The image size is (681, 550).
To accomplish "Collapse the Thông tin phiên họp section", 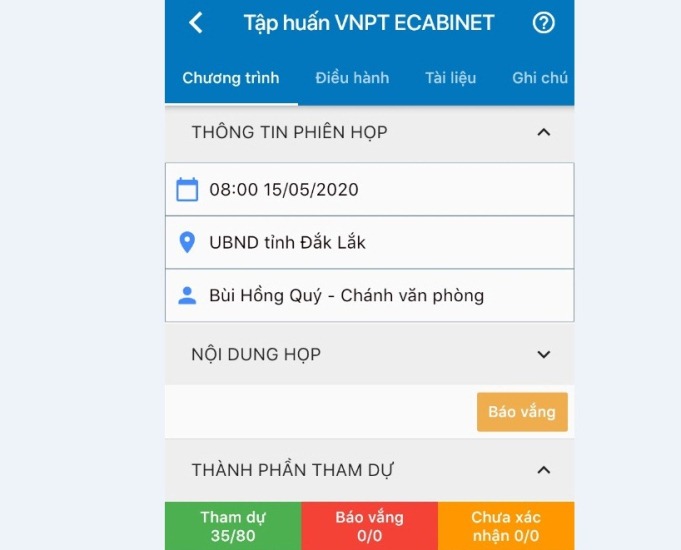I will click(543, 132).
